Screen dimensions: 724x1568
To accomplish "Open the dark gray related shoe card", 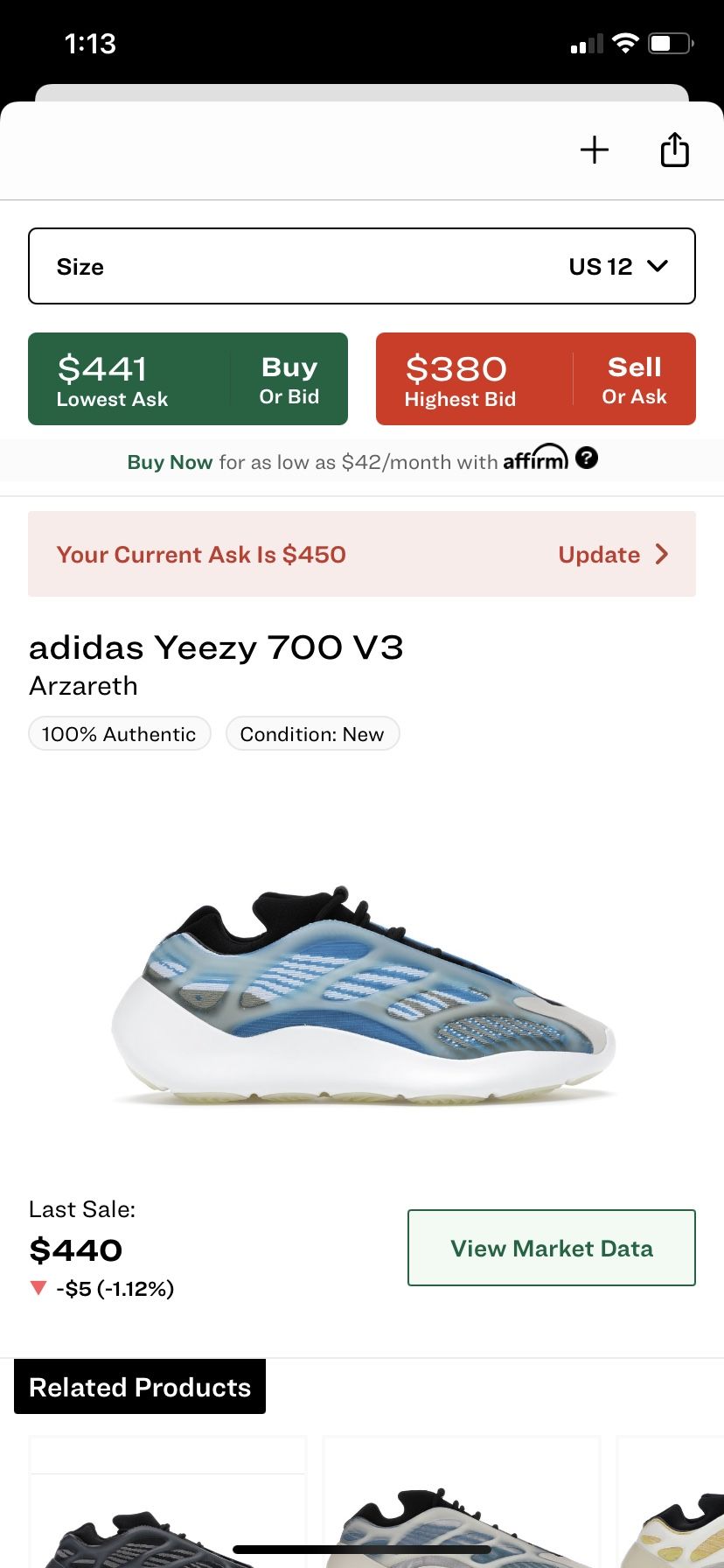I will (168, 1501).
